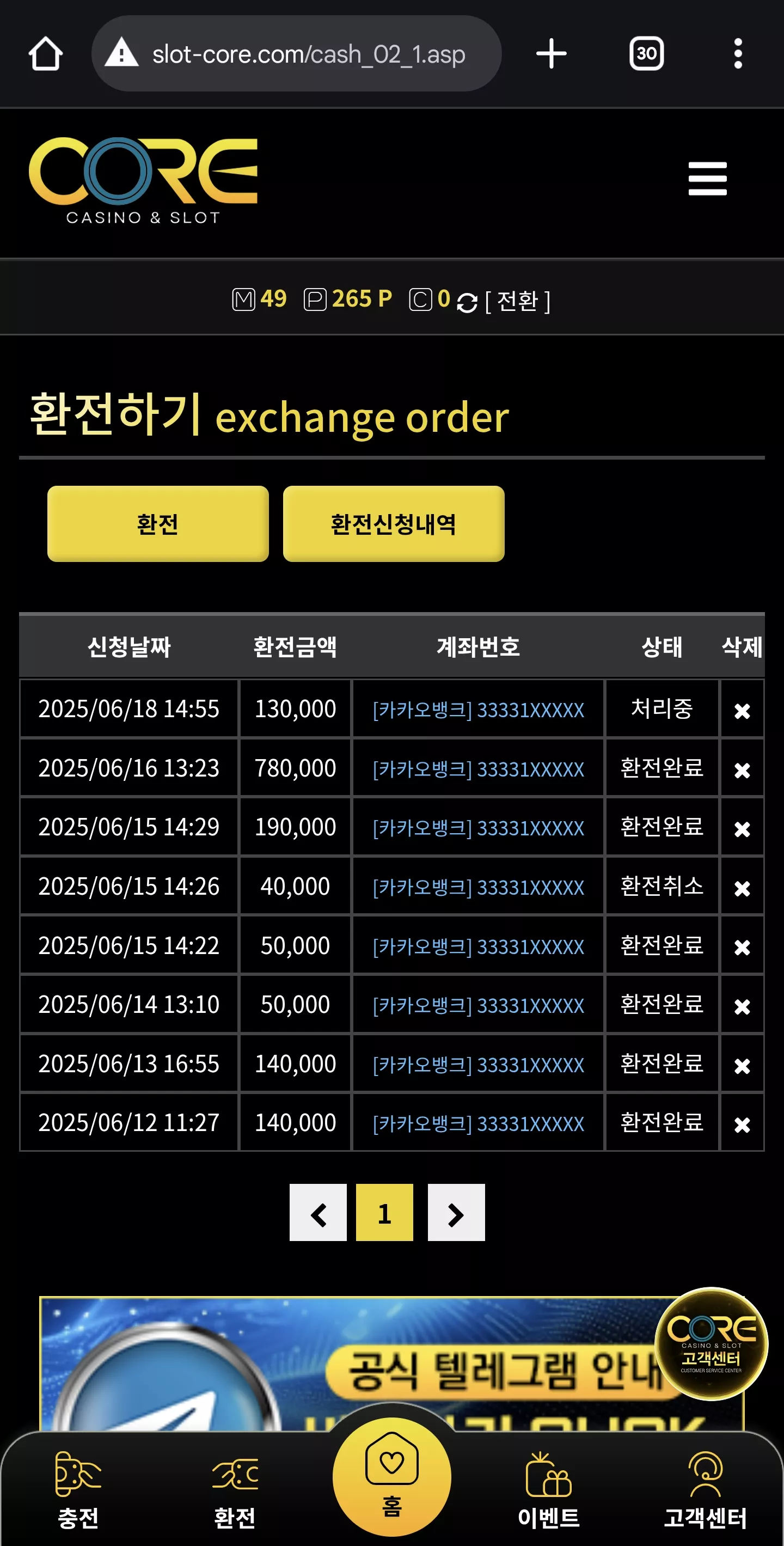
Task: Open a new browser tab
Action: [x=550, y=54]
